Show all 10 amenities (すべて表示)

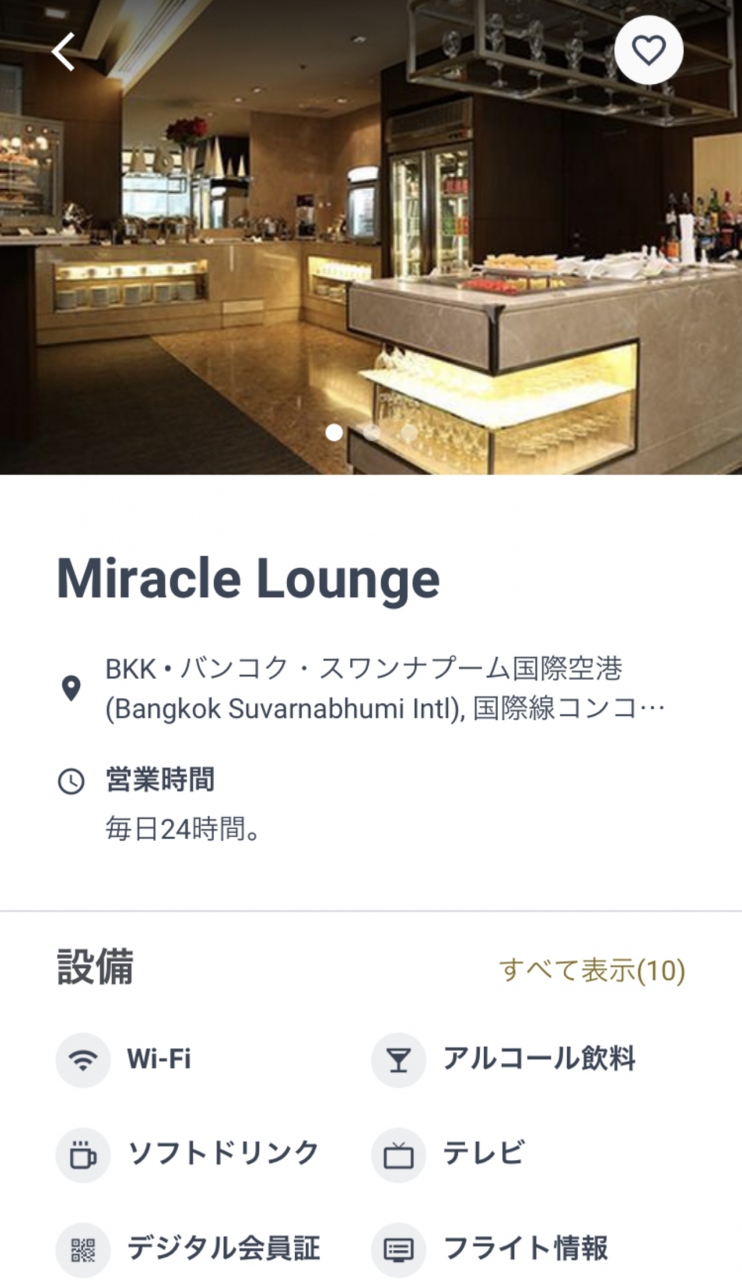592,970
